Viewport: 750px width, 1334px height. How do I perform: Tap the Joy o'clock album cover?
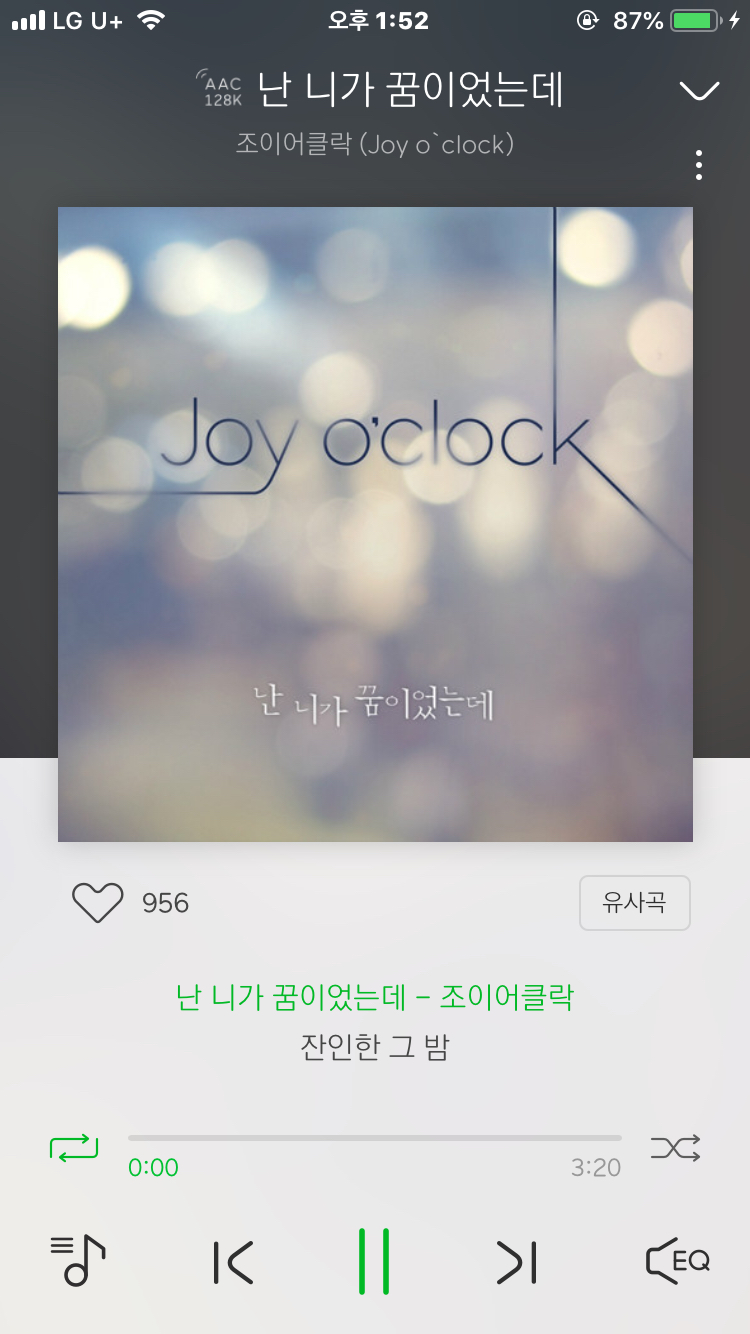(375, 524)
